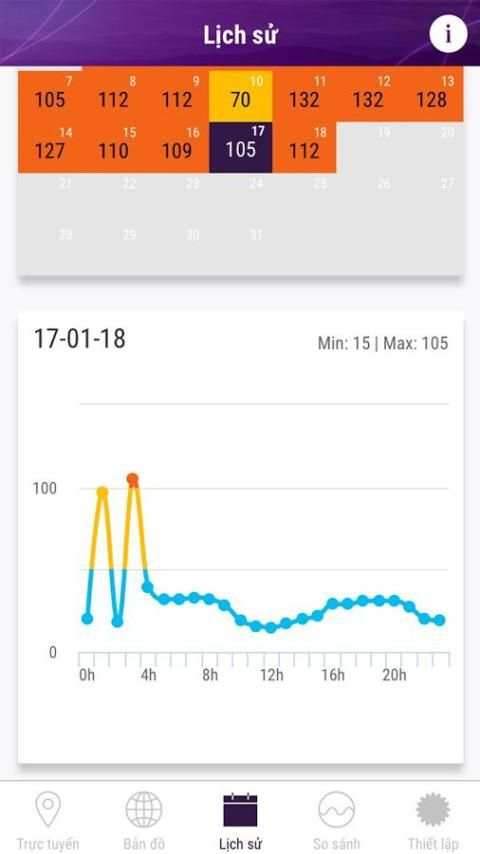The image size is (480, 854).
Task: Switch to the Trực tuyến tab
Action: [x=48, y=821]
